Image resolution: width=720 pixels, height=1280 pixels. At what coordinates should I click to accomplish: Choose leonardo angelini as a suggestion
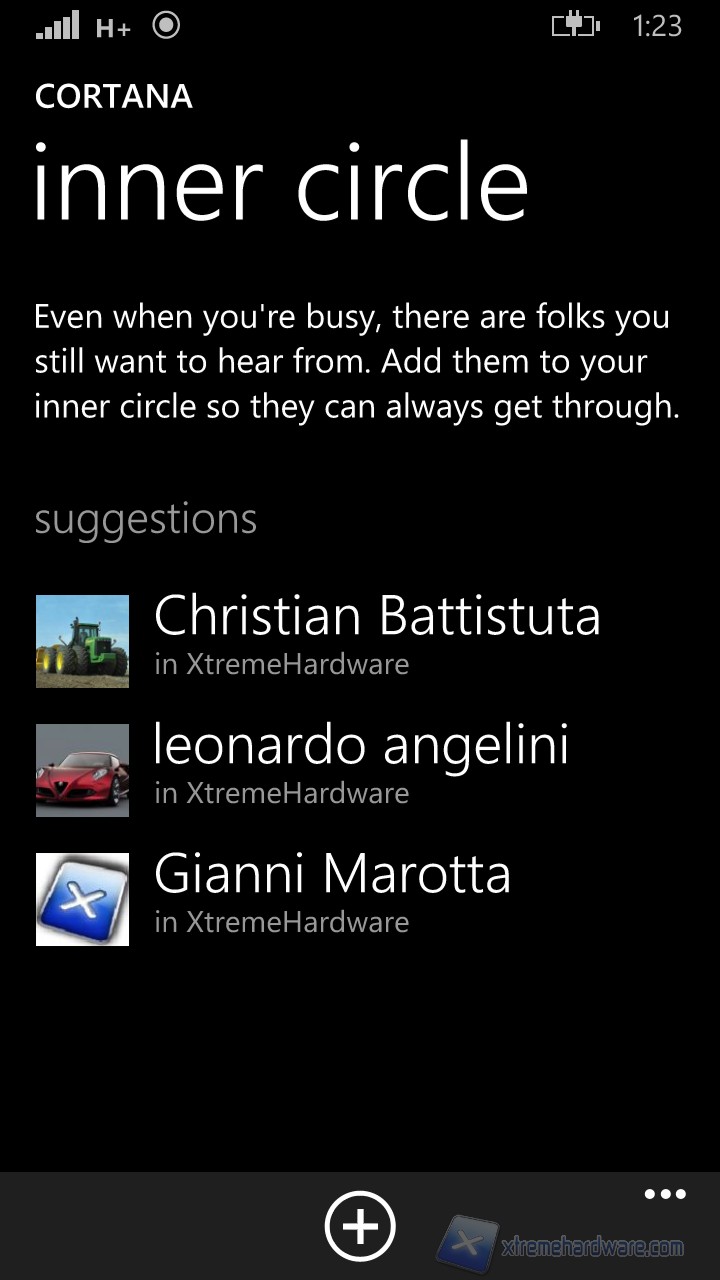point(361,762)
